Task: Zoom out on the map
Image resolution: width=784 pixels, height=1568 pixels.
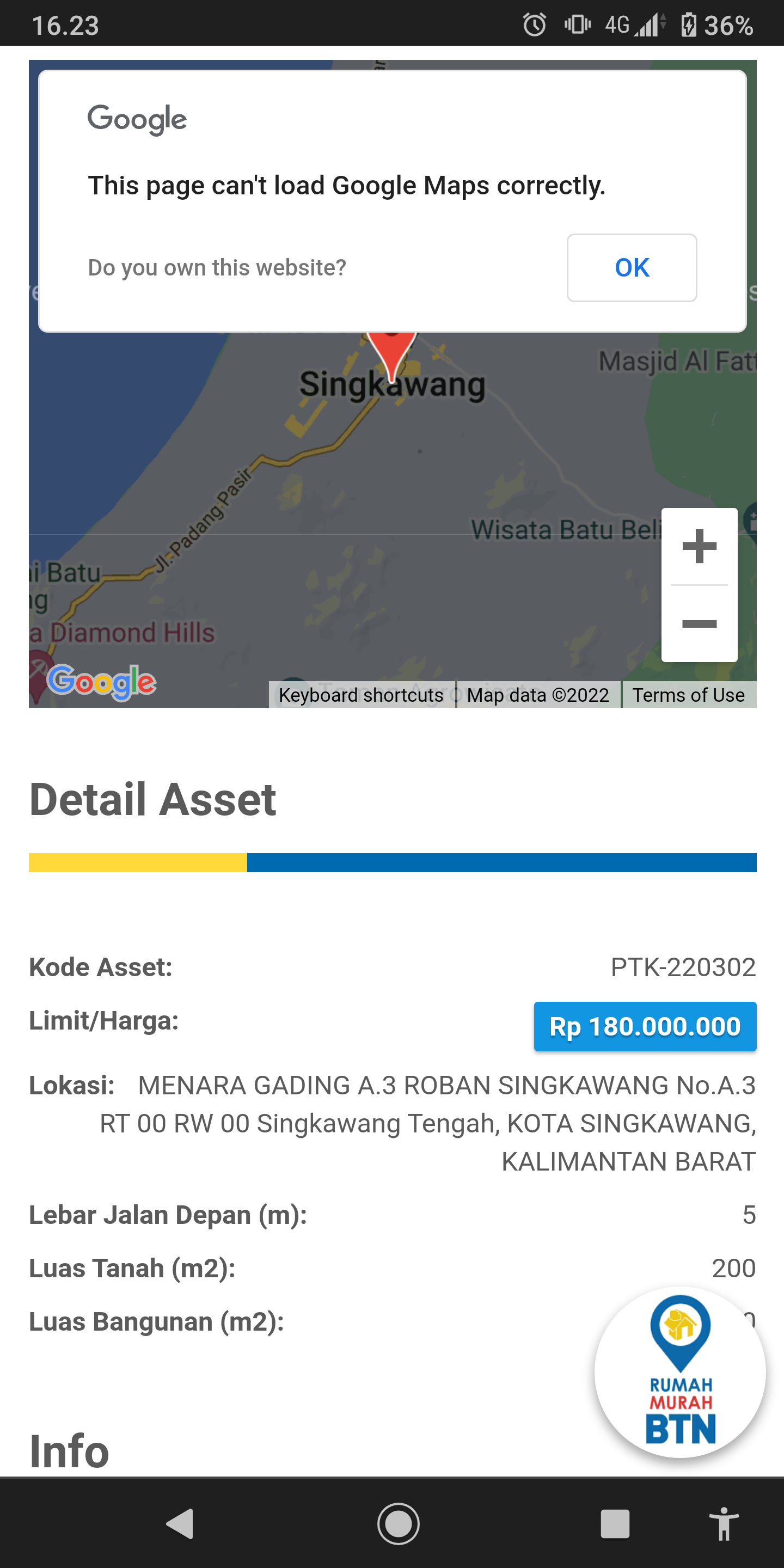Action: [x=699, y=624]
